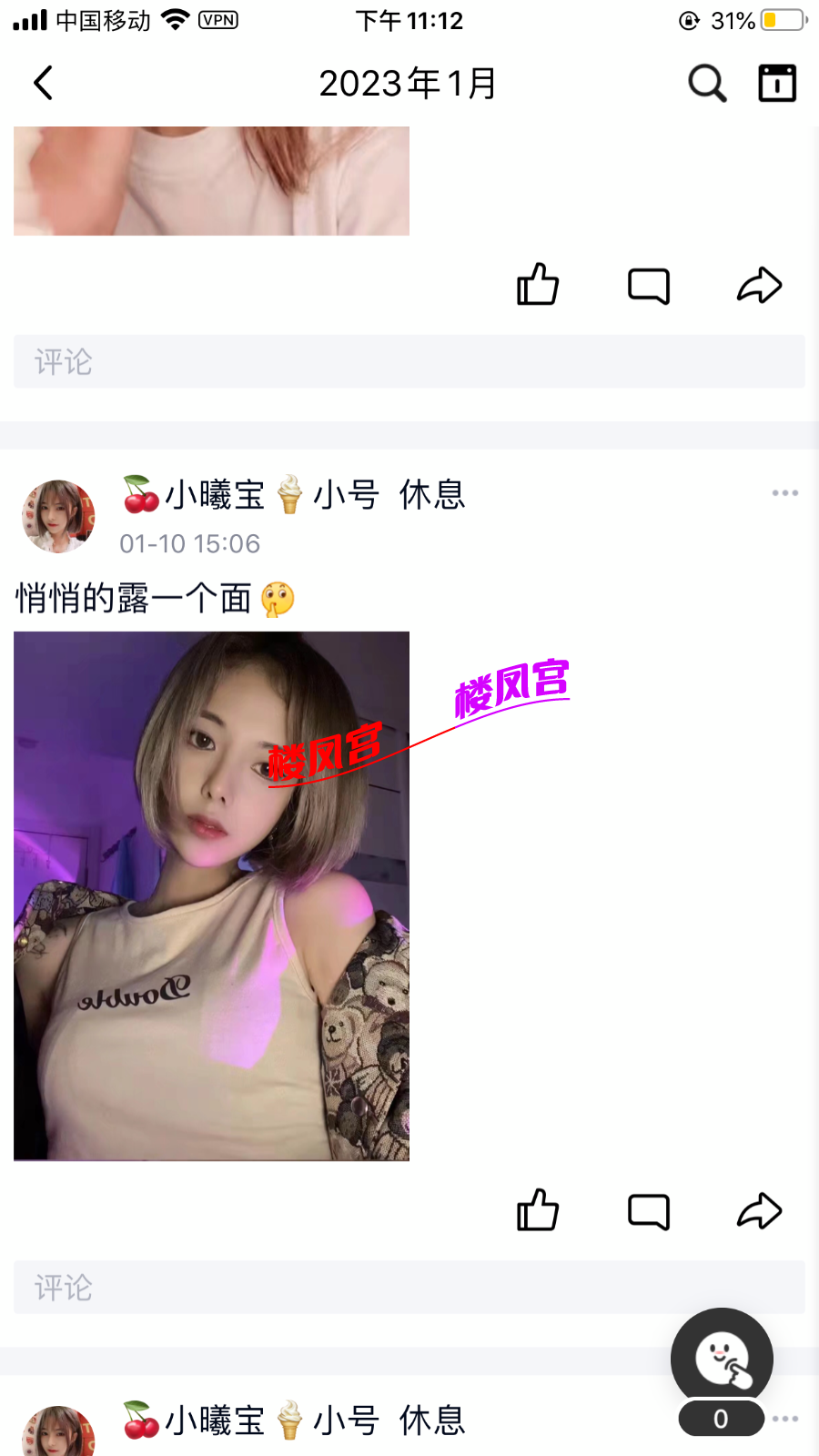Tap the comment field under the topmost post
The height and width of the screenshot is (1456, 819).
409,361
